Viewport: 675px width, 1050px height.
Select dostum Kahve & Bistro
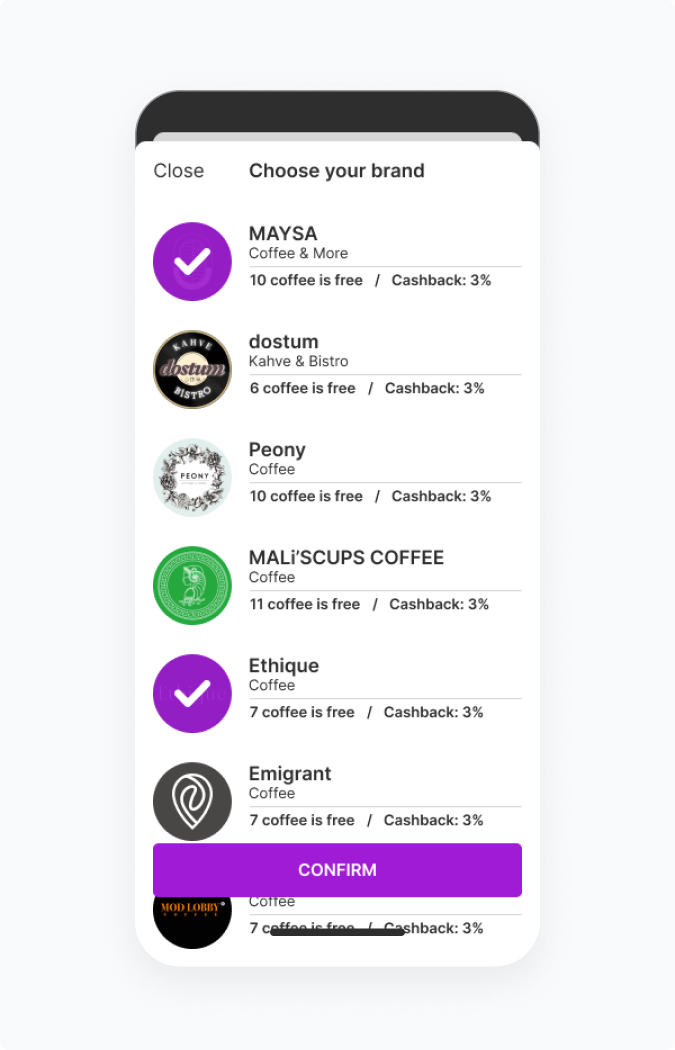[x=192, y=369]
